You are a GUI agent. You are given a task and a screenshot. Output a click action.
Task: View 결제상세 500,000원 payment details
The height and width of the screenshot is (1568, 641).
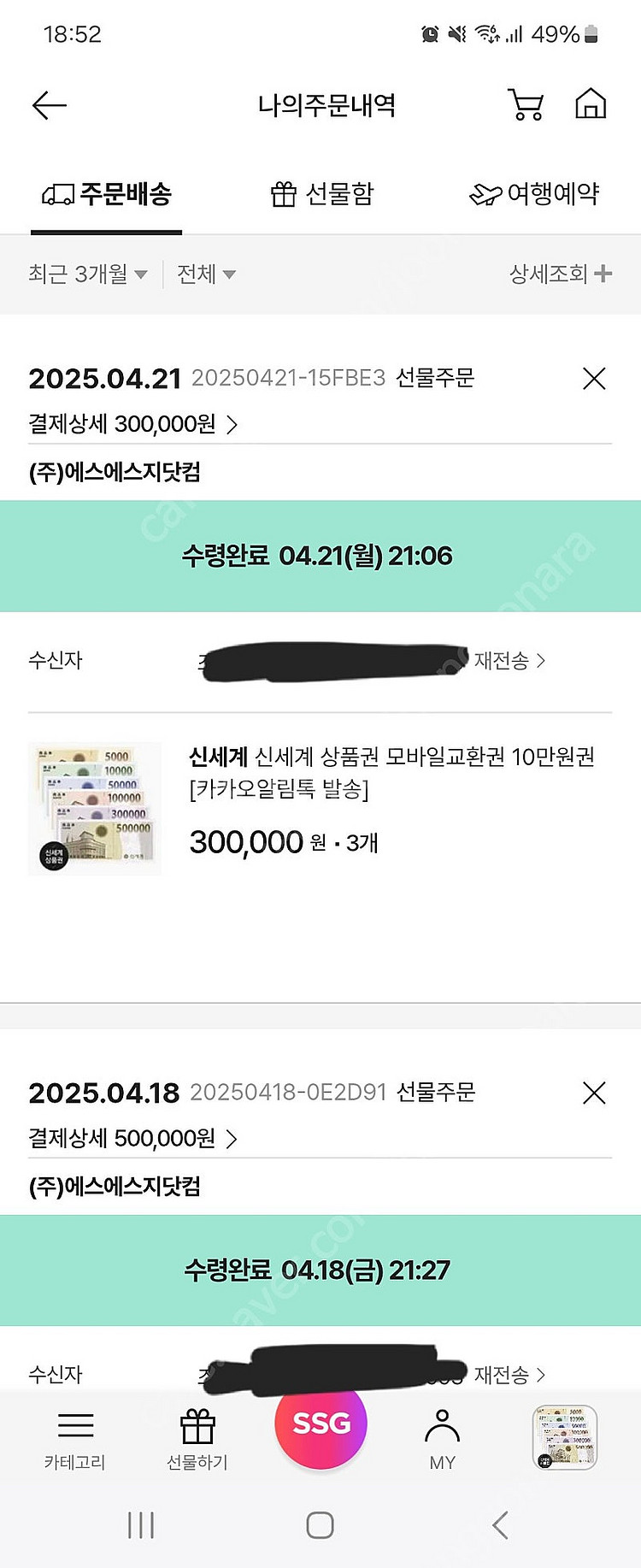click(133, 1138)
